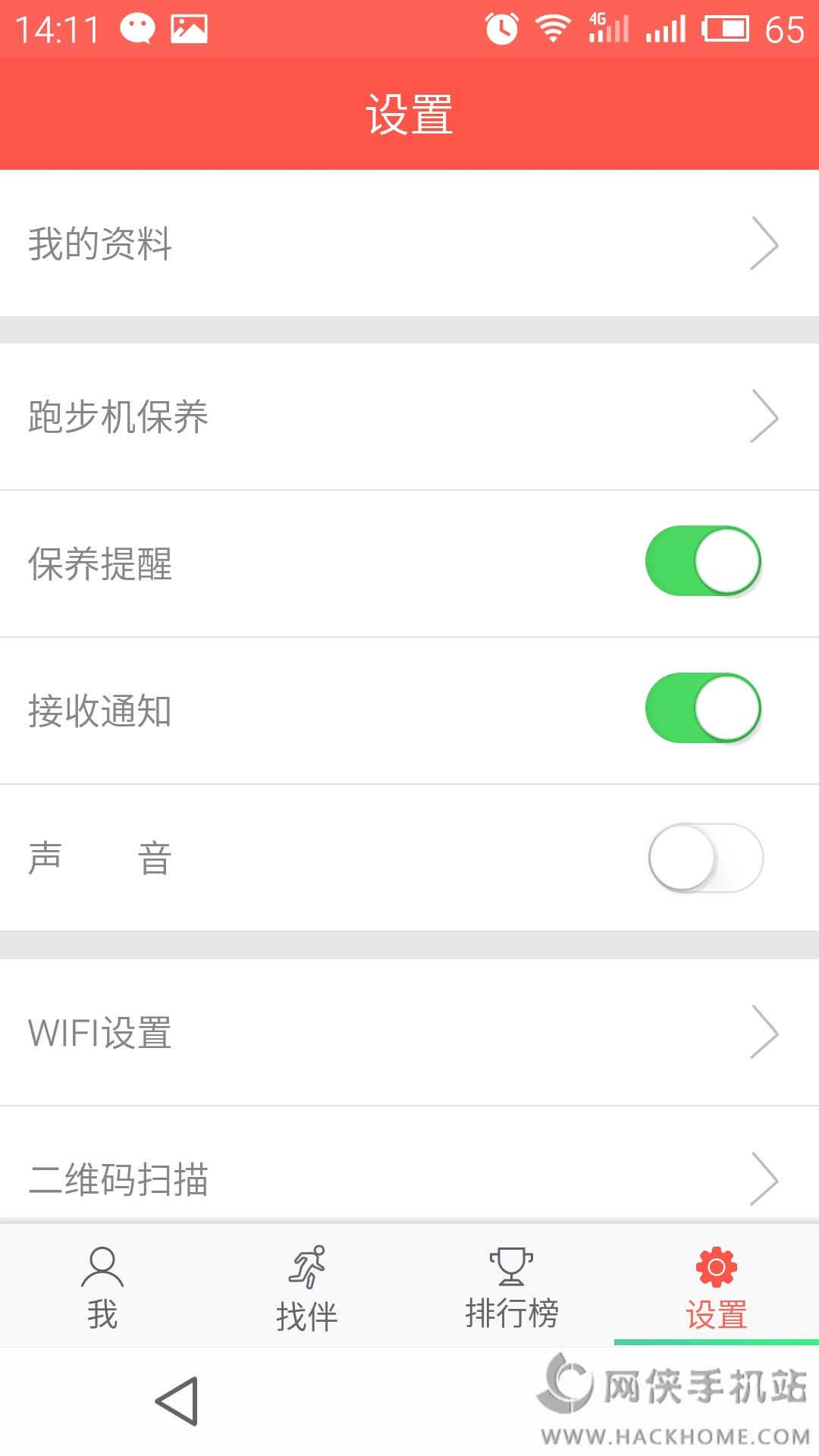
Task: Open 二维码扫描 QR scanner
Action: coord(409,1178)
